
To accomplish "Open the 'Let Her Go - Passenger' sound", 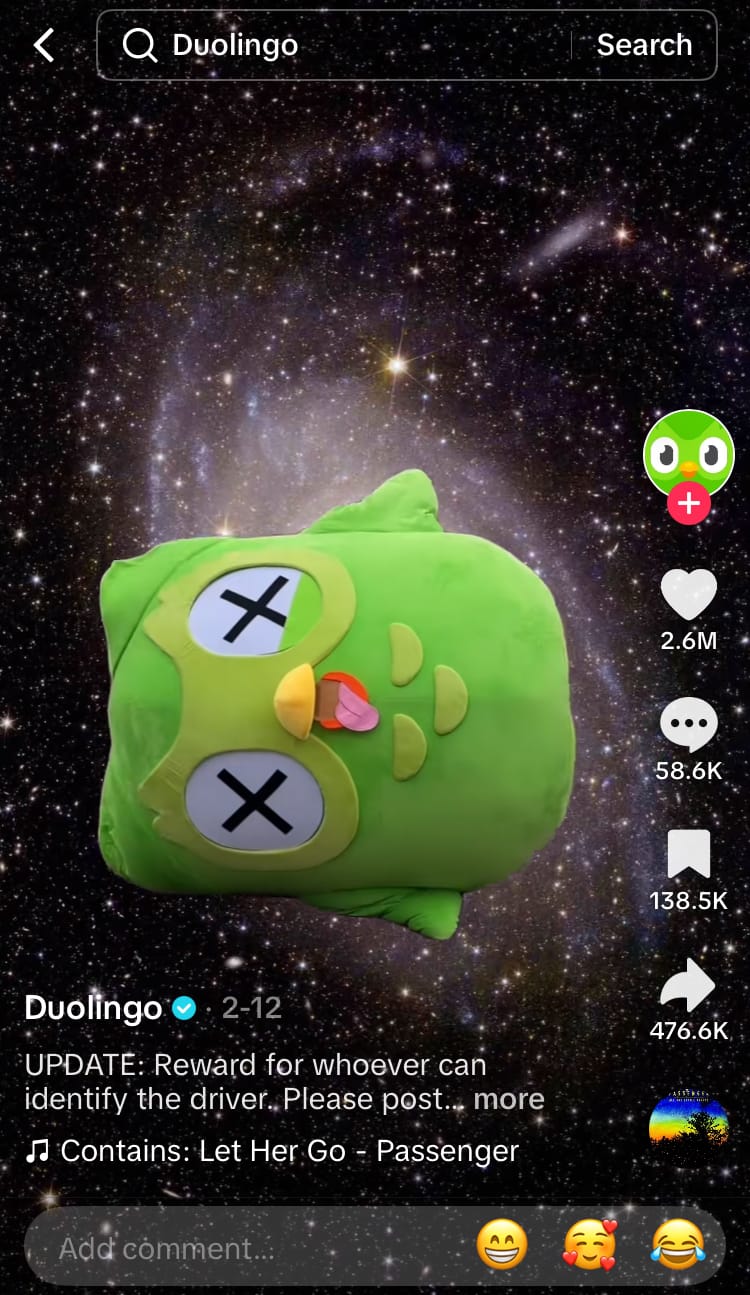I will pos(288,1151).
